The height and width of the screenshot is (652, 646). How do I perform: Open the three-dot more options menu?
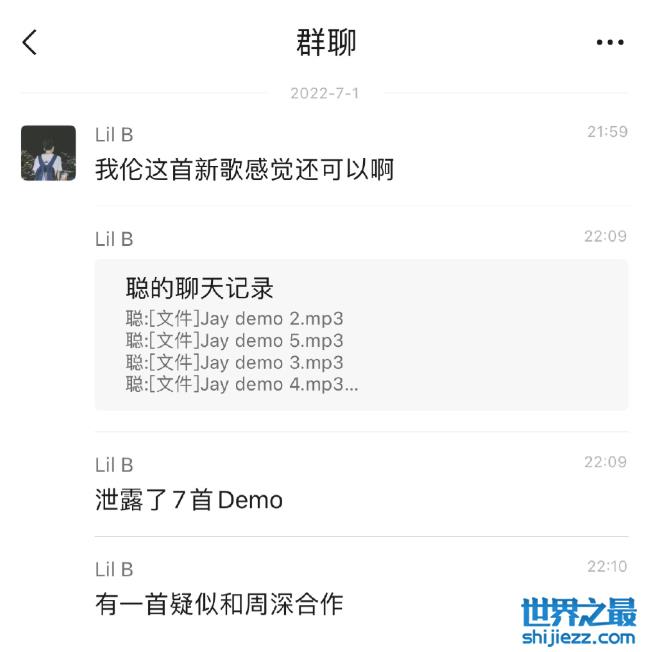pyautogui.click(x=609, y=43)
